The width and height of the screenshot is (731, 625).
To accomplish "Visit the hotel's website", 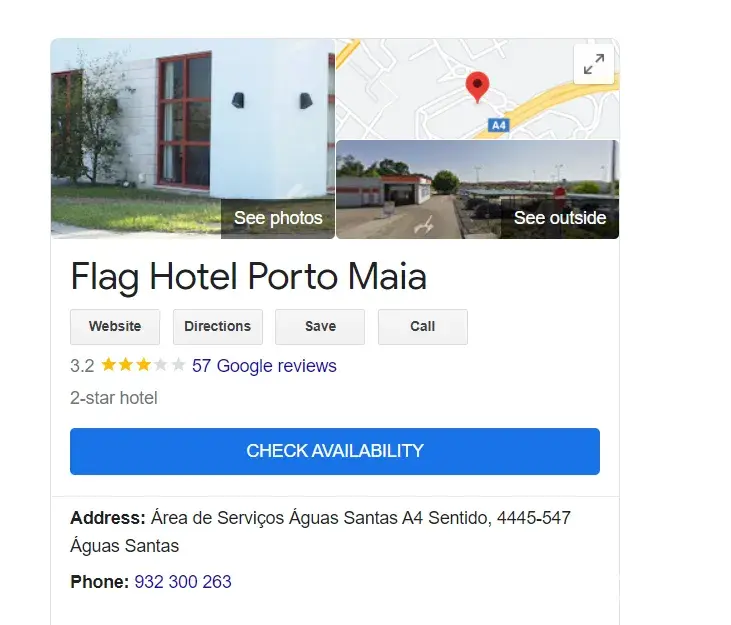I will [x=115, y=327].
